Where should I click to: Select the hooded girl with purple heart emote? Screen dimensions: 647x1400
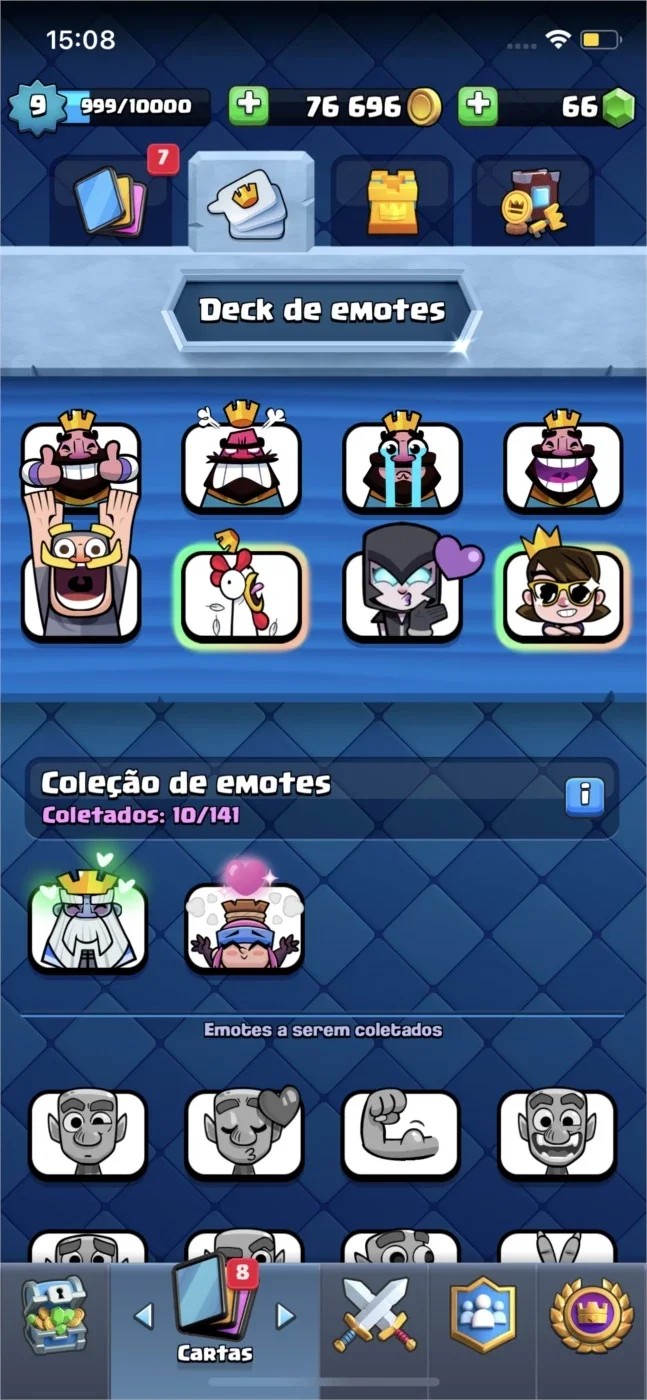pos(403,590)
